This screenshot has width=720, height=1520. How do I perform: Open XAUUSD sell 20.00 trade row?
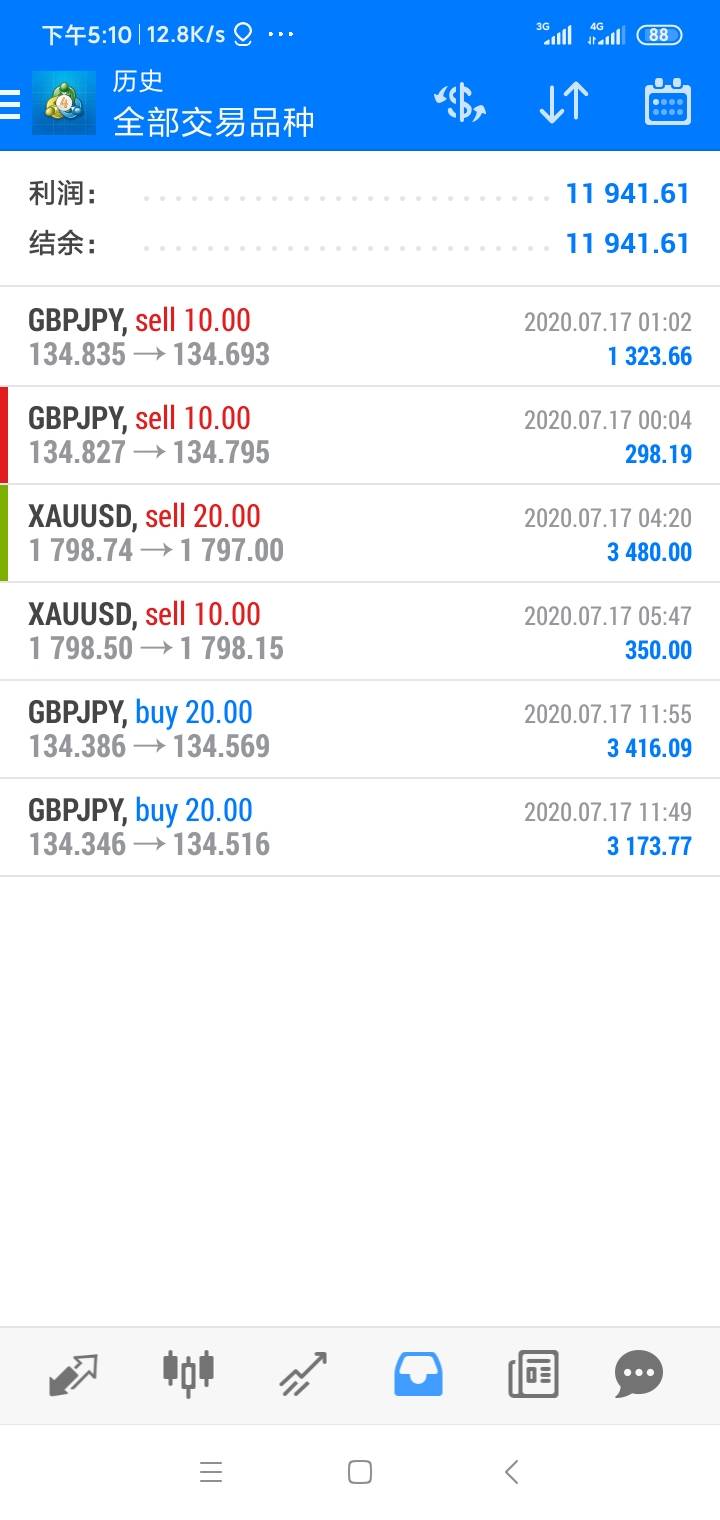coord(360,533)
